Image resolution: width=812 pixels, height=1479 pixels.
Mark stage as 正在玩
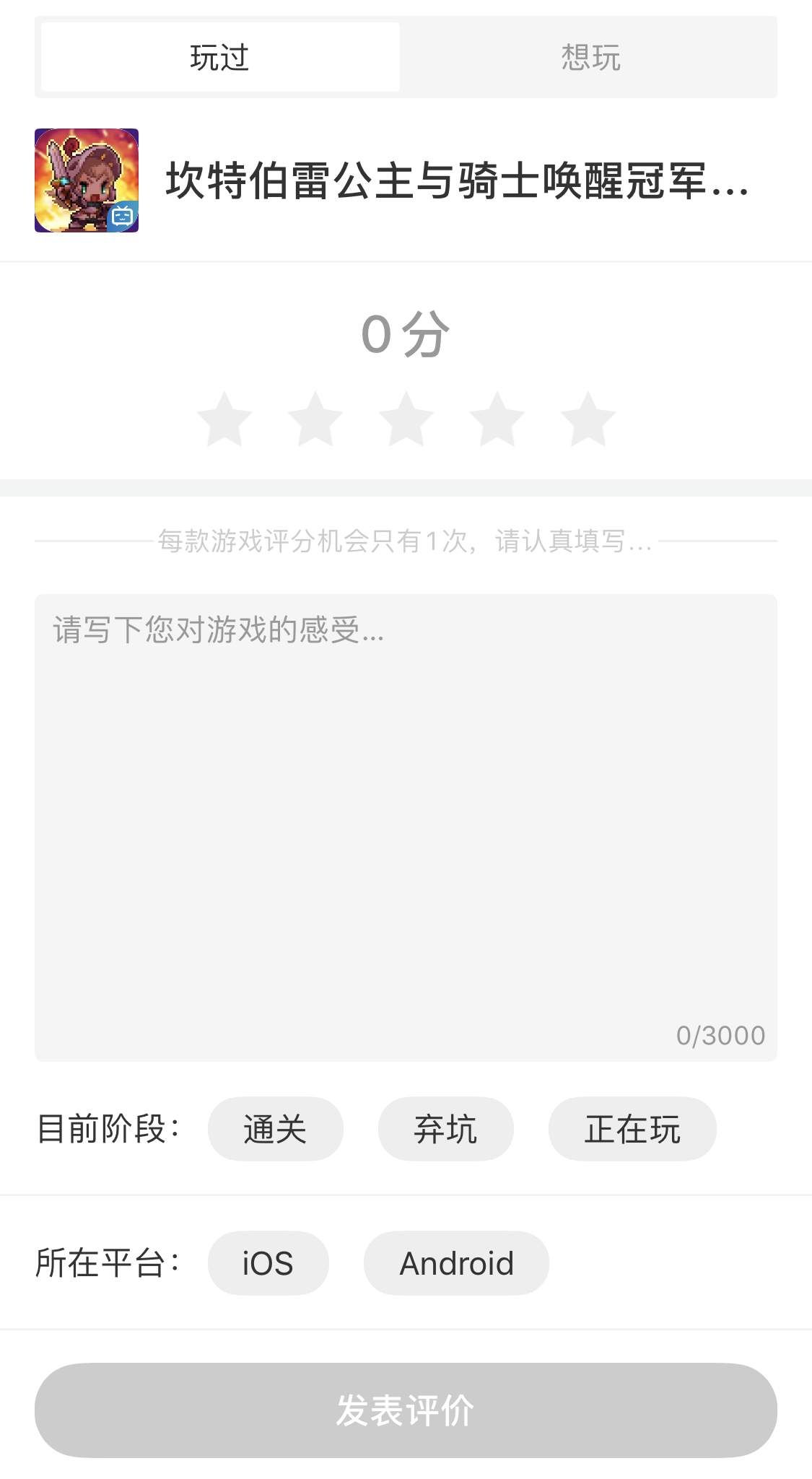click(x=632, y=1129)
